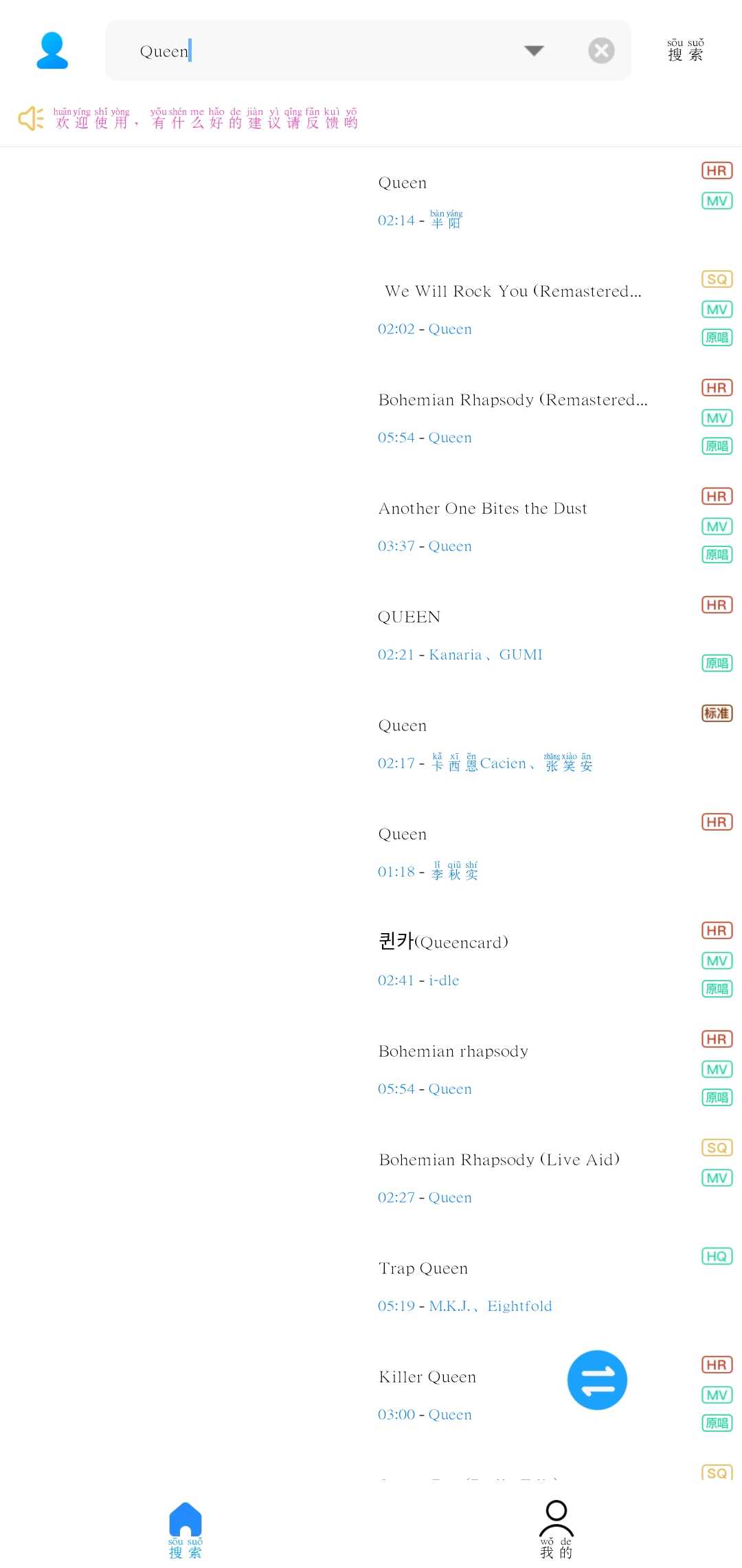Open the blue user profile icon
The height and width of the screenshot is (1568, 742).
click(x=52, y=51)
